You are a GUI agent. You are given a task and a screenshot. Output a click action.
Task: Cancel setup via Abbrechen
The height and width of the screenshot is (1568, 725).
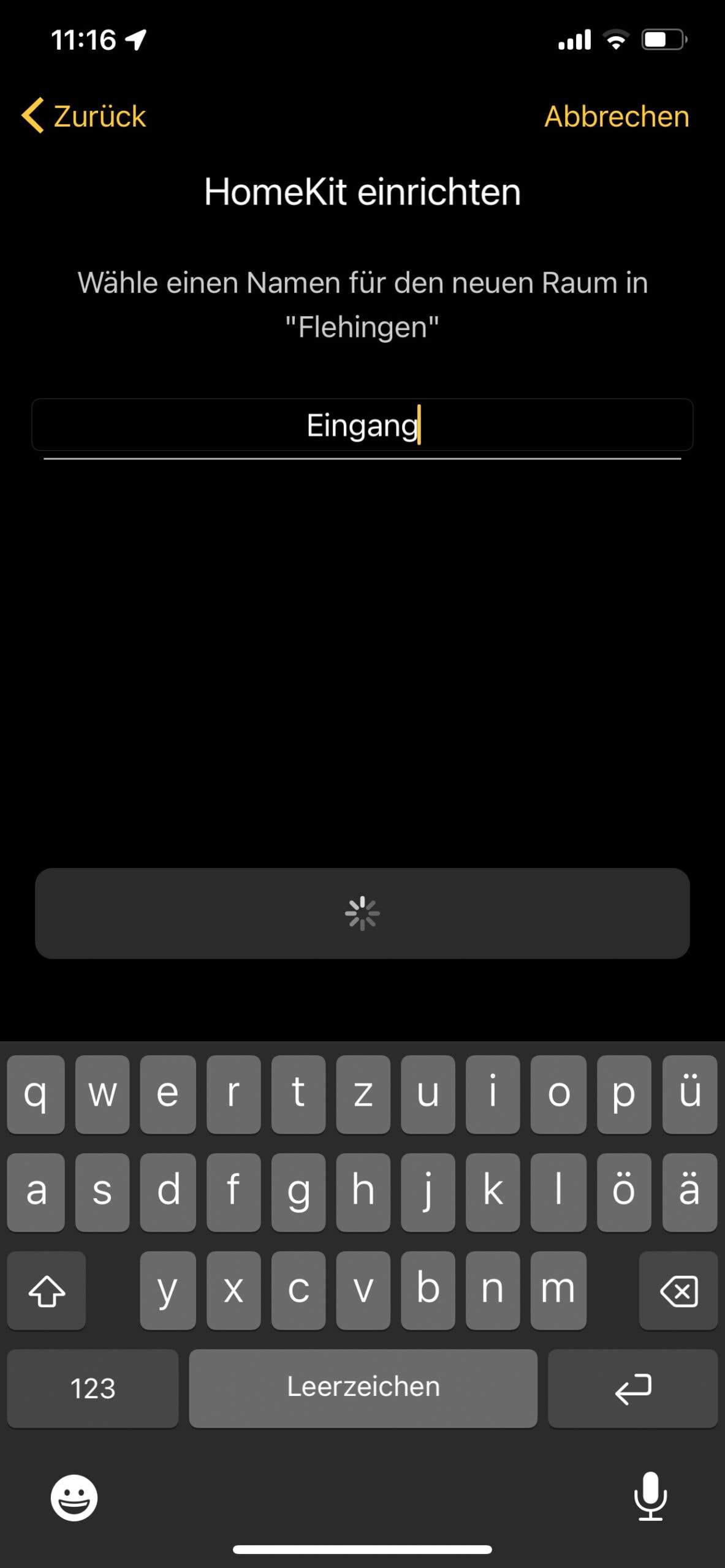pos(617,116)
